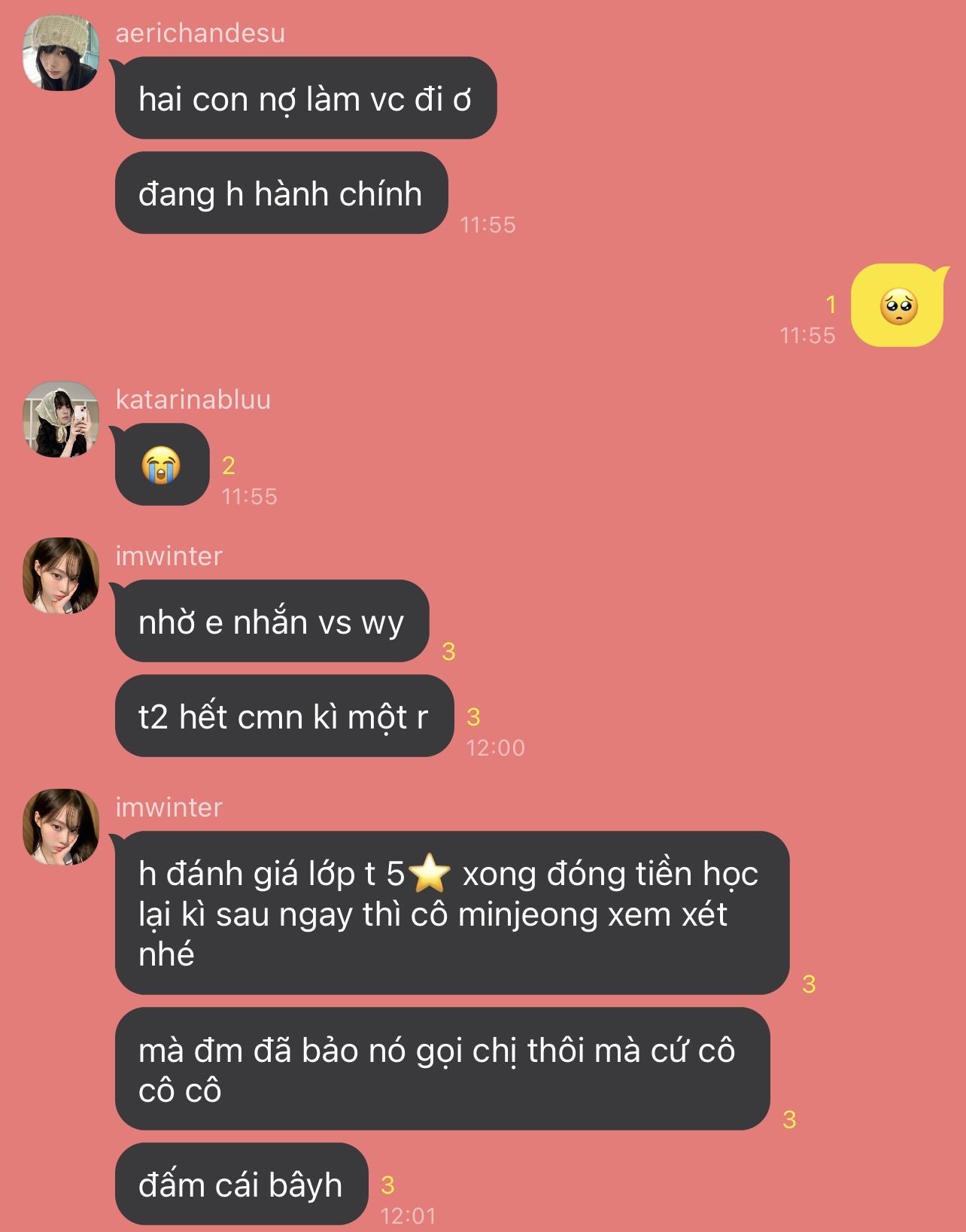Tap imwinter's avatar beside "nhờ e nhắn vs wy"
Viewport: 966px width, 1232px height.
[62, 575]
